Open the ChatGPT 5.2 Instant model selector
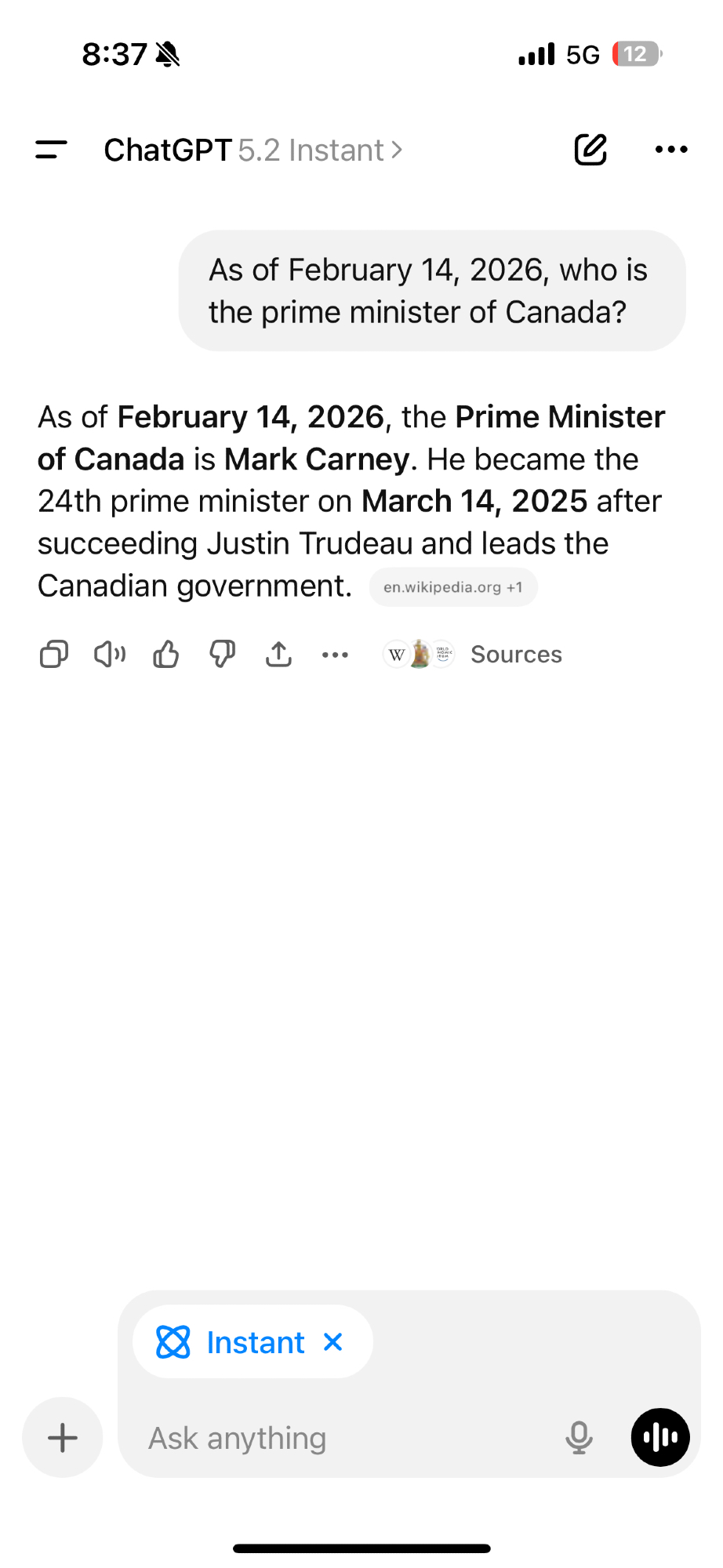 253,150
